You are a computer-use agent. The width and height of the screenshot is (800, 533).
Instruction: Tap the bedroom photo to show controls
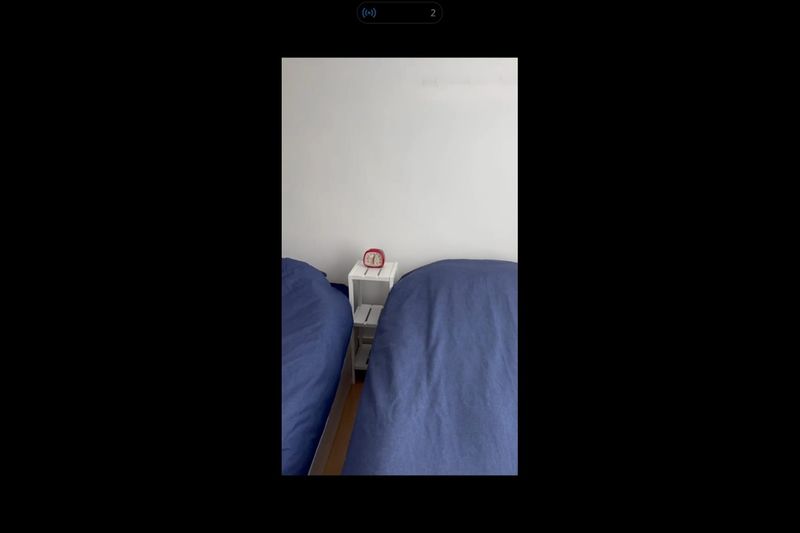(399, 266)
